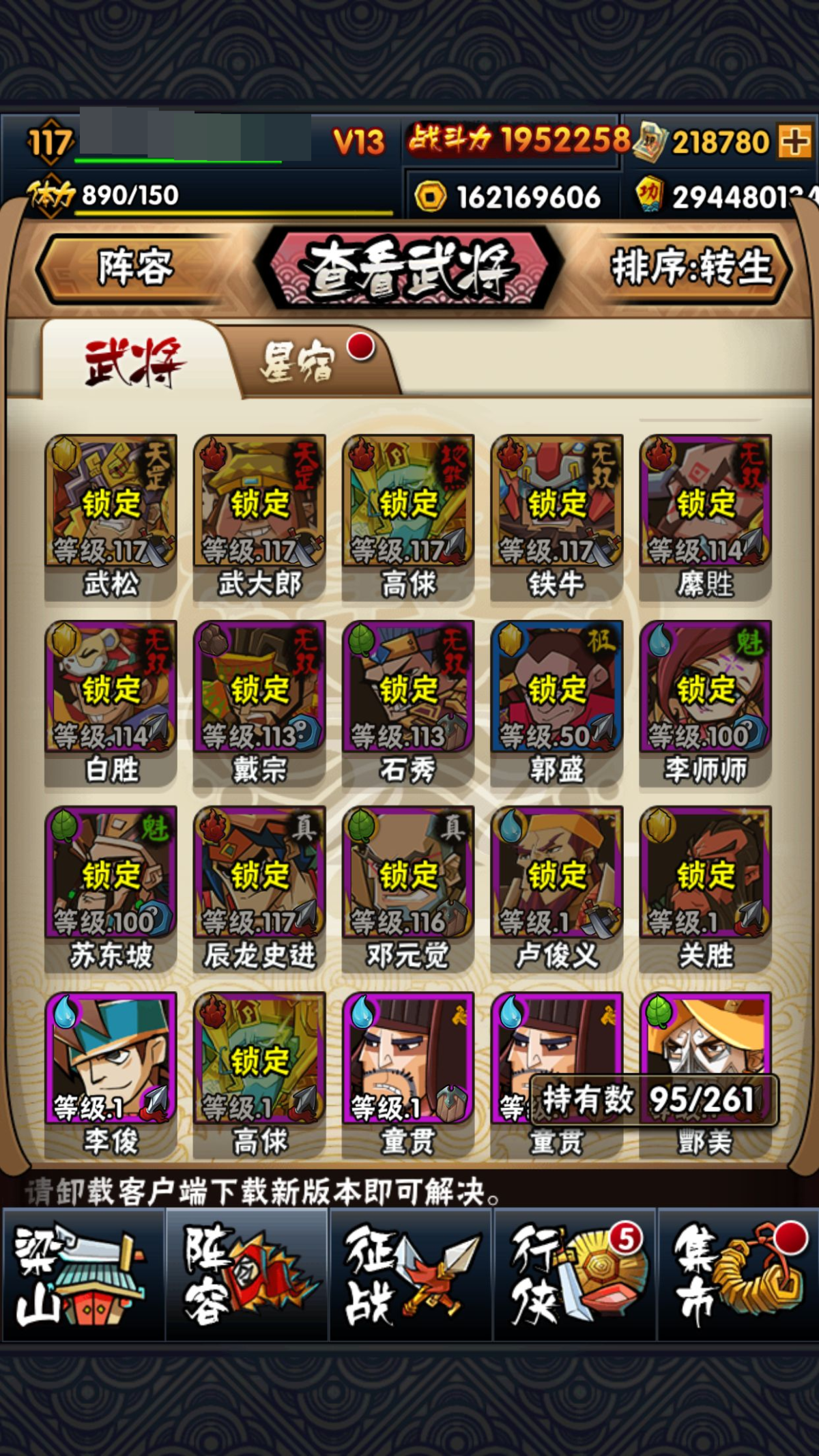
Task: Change sorting via 排序:转生 button
Action: coord(691,268)
